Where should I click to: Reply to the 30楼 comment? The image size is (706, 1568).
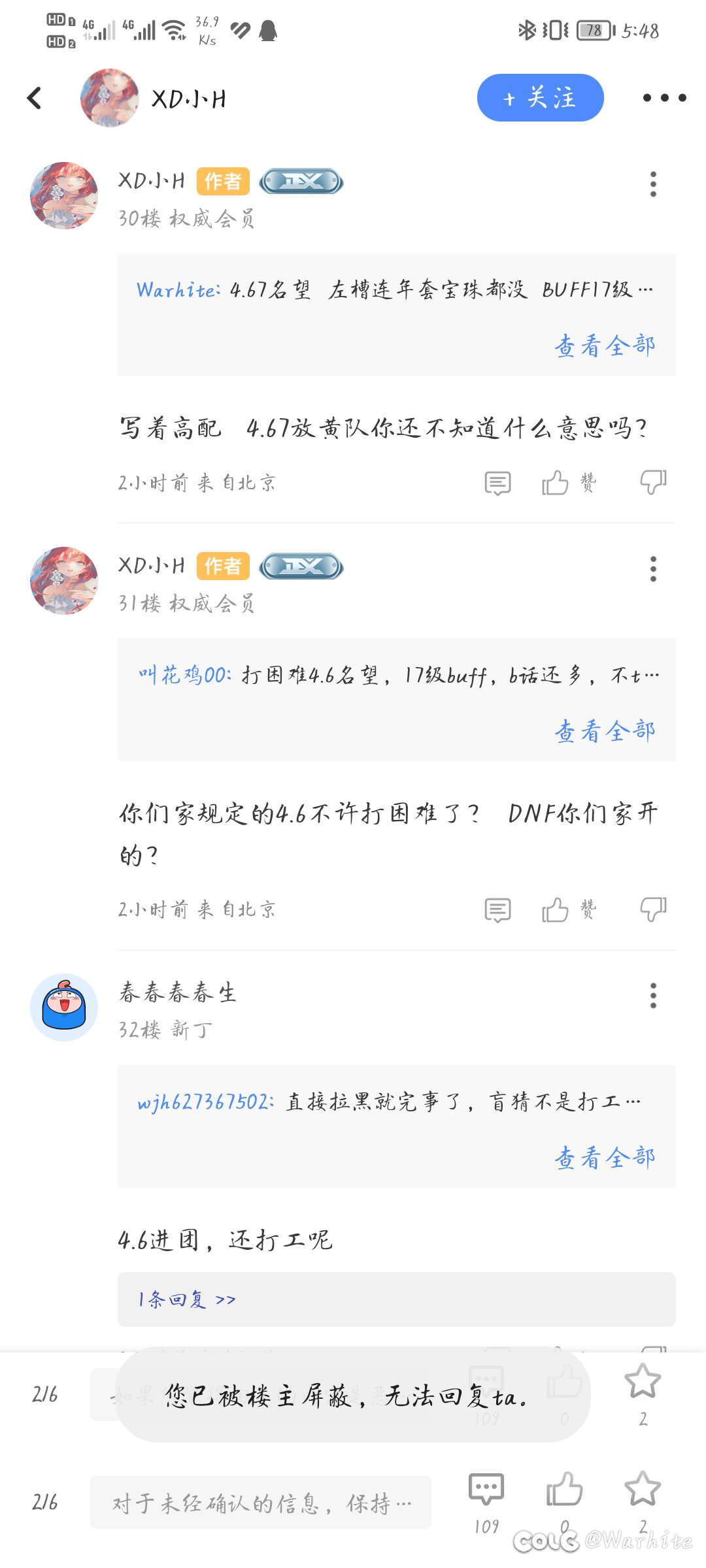497,483
